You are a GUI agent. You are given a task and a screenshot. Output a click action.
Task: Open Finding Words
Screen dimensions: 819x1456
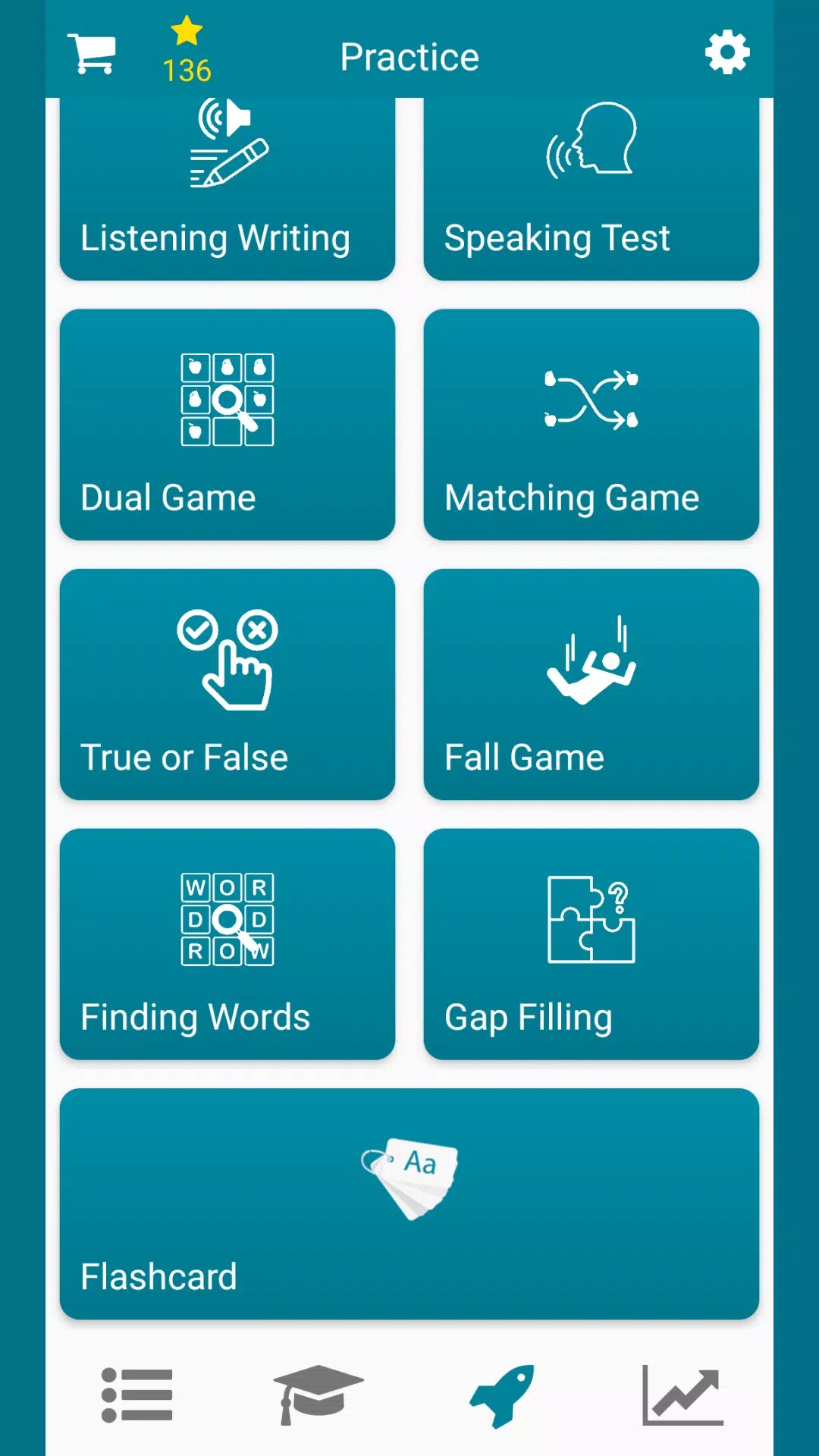tap(227, 944)
